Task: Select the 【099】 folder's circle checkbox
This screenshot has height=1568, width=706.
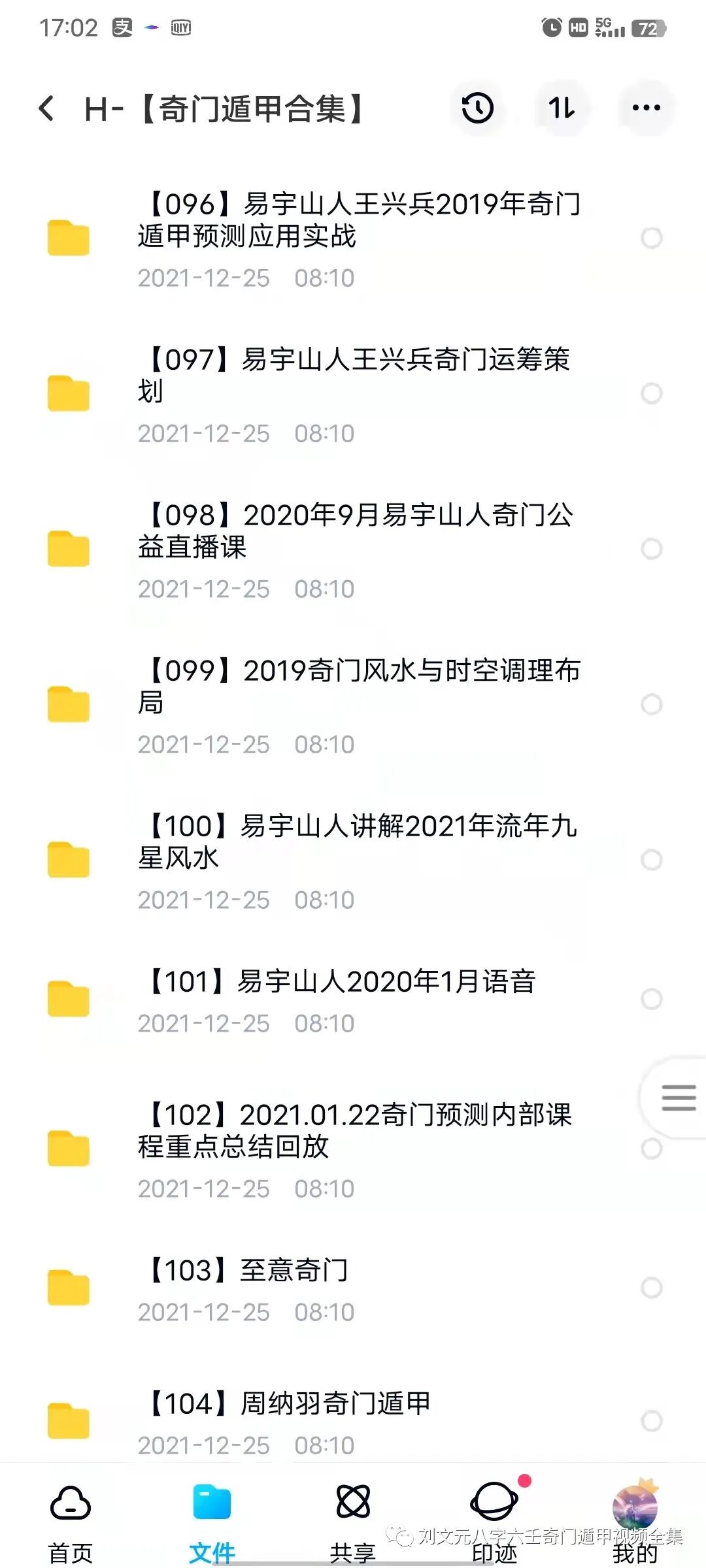Action: 651,704
